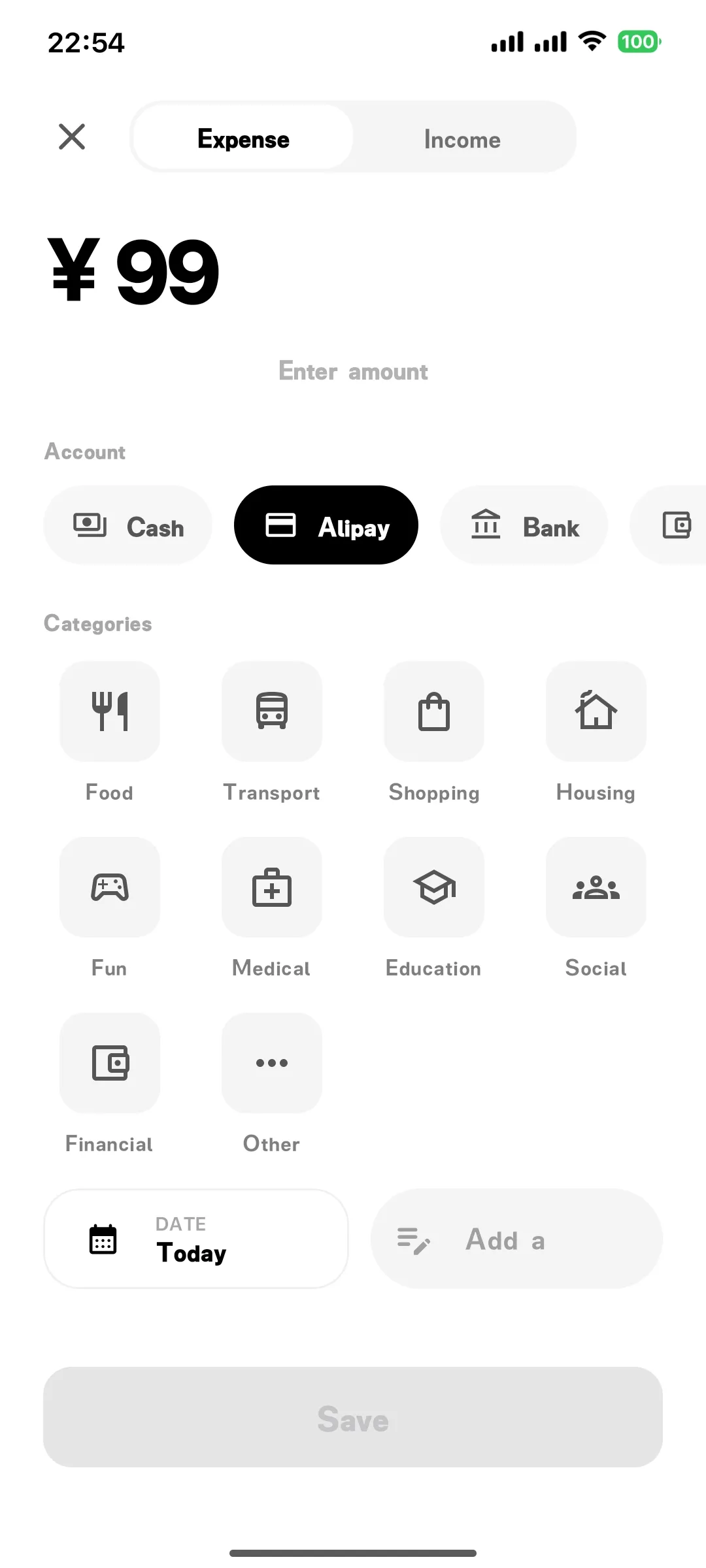
Task: Edit the ¥99 amount field
Action: [134, 272]
